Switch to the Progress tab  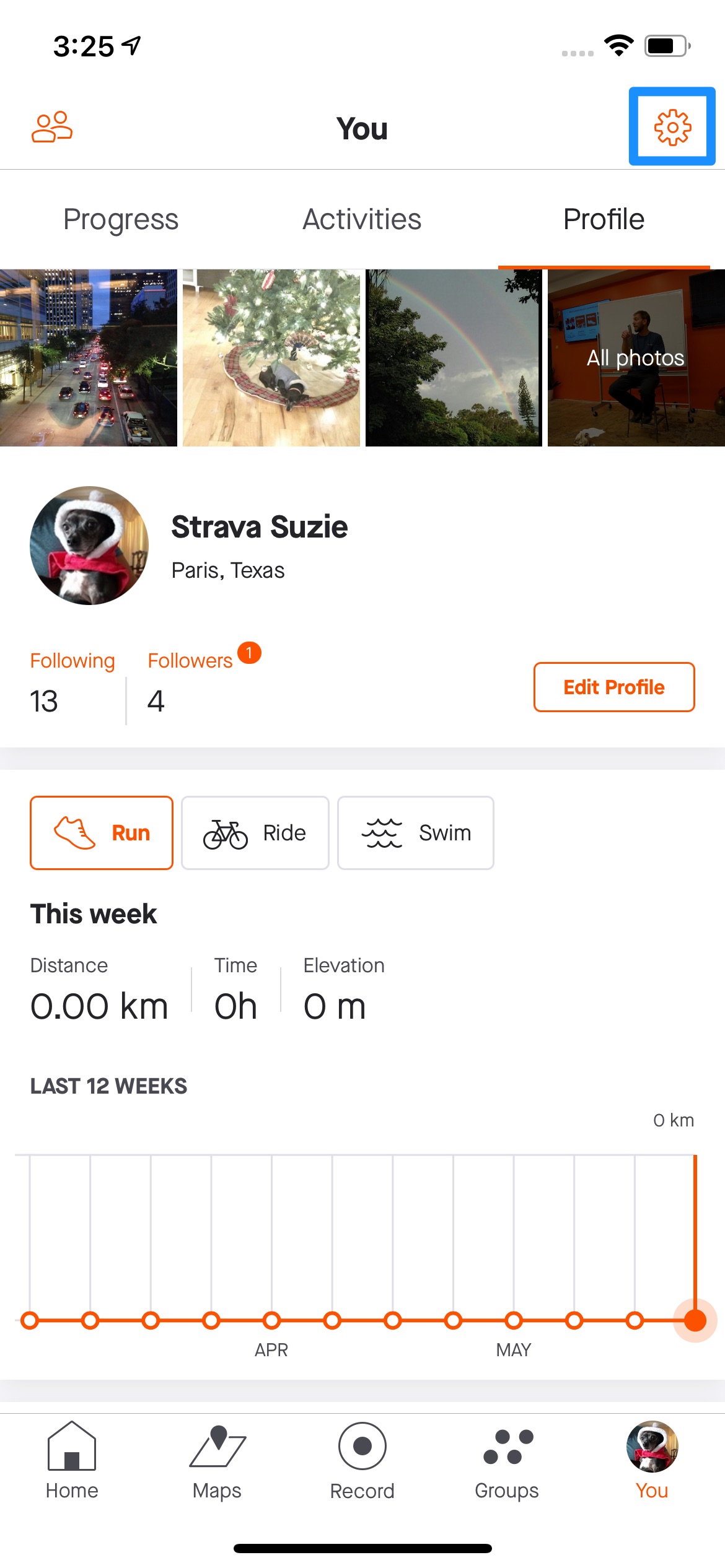(121, 219)
